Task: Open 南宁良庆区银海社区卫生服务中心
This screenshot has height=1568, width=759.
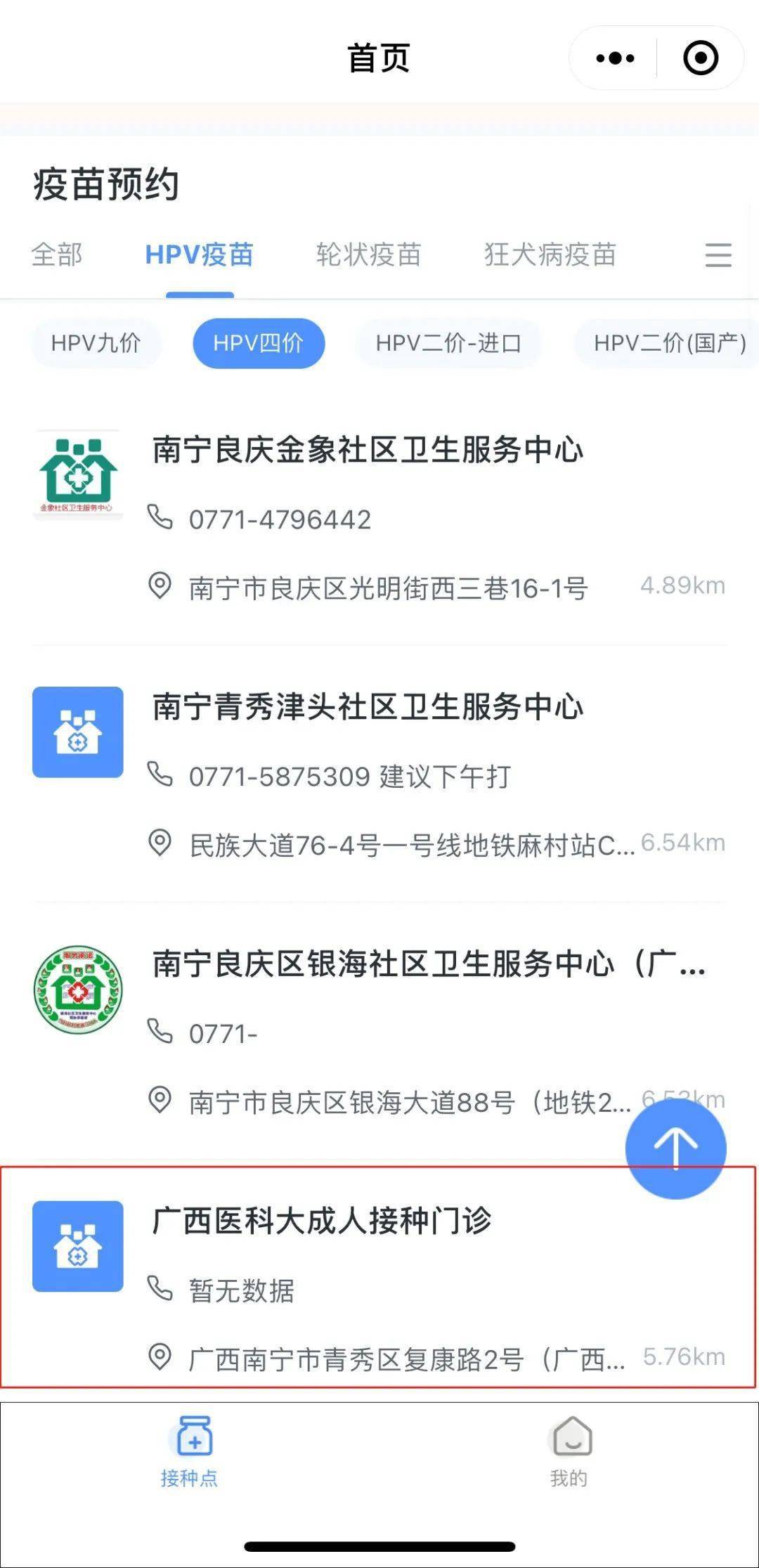Action: click(x=394, y=964)
